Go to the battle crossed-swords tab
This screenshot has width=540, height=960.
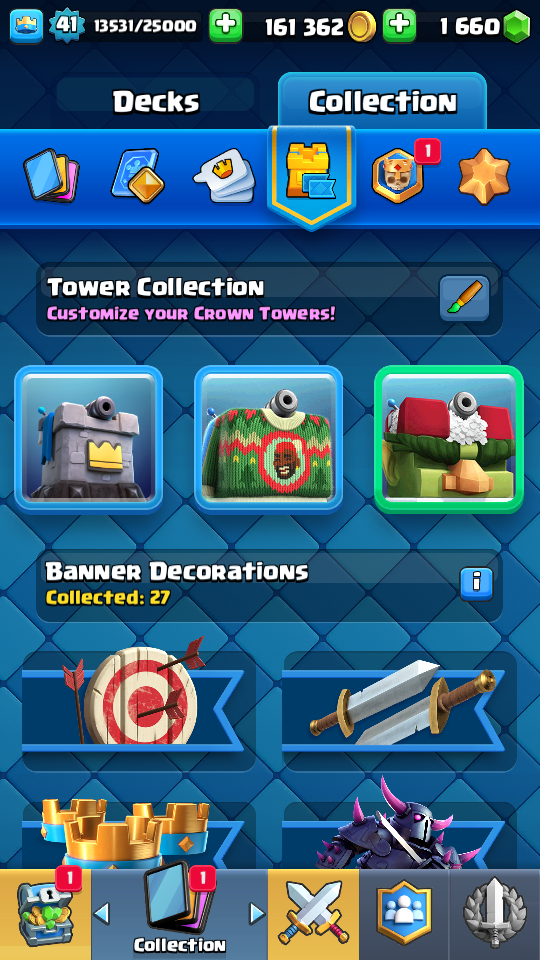313,914
